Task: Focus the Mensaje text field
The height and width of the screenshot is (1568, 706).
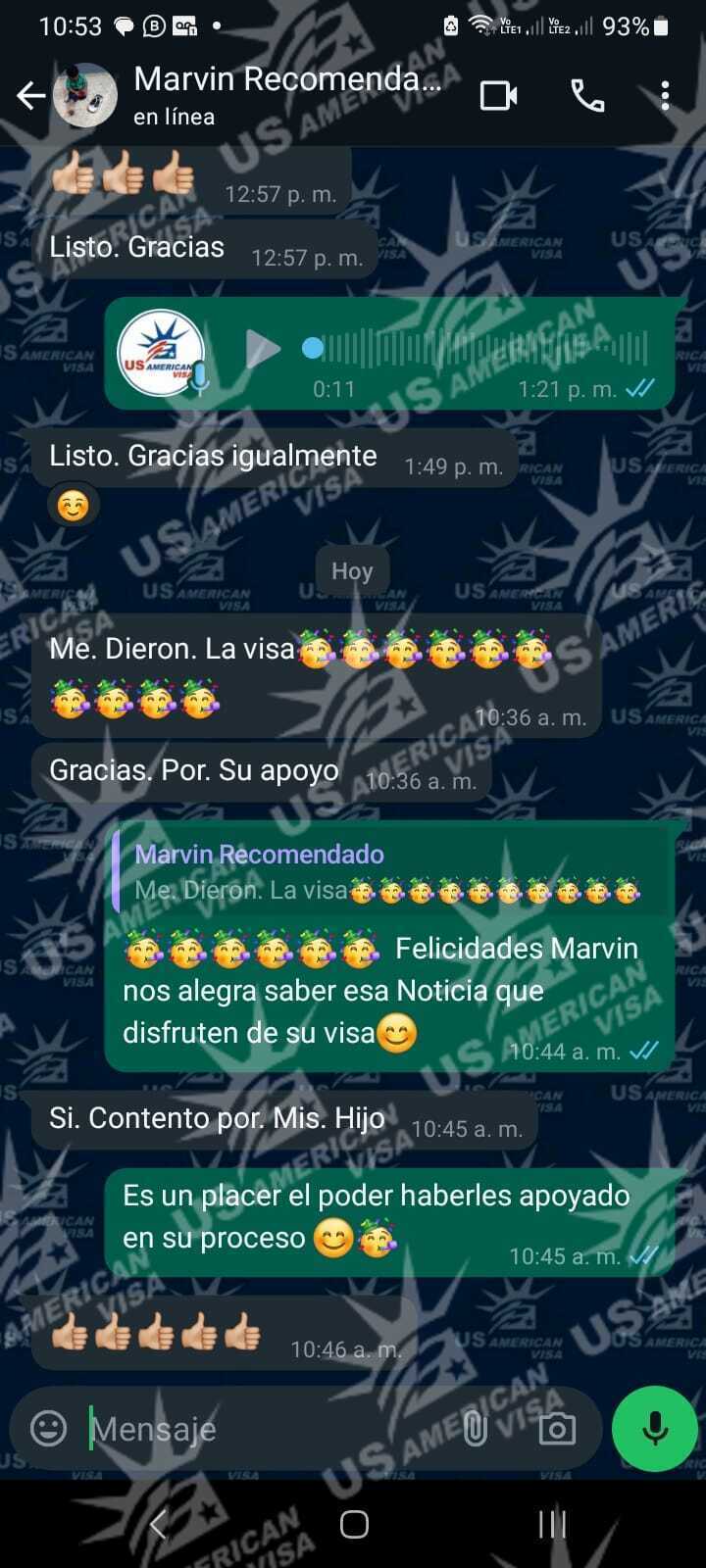Action: [265, 1429]
